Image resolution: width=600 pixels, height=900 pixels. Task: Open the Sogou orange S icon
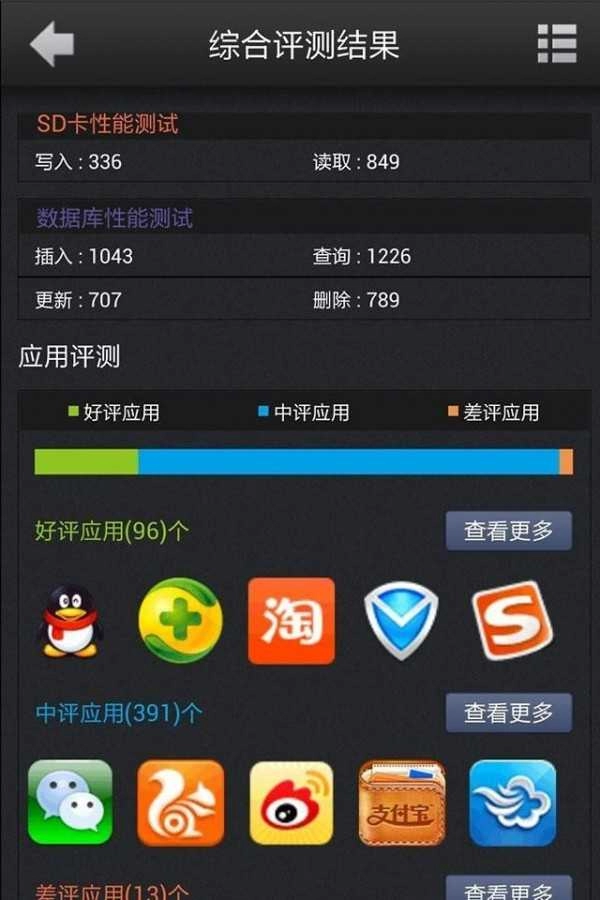tap(512, 621)
